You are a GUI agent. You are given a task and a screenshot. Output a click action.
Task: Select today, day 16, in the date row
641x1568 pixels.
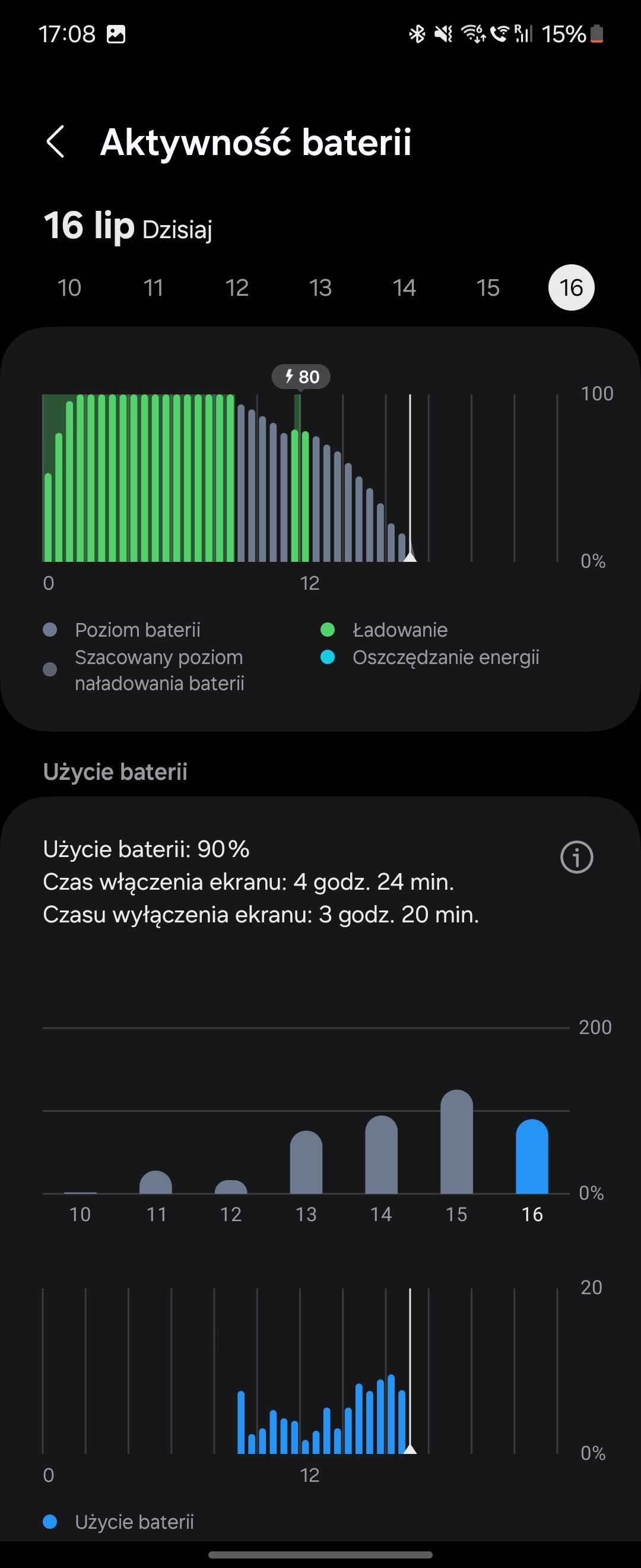[x=571, y=287]
